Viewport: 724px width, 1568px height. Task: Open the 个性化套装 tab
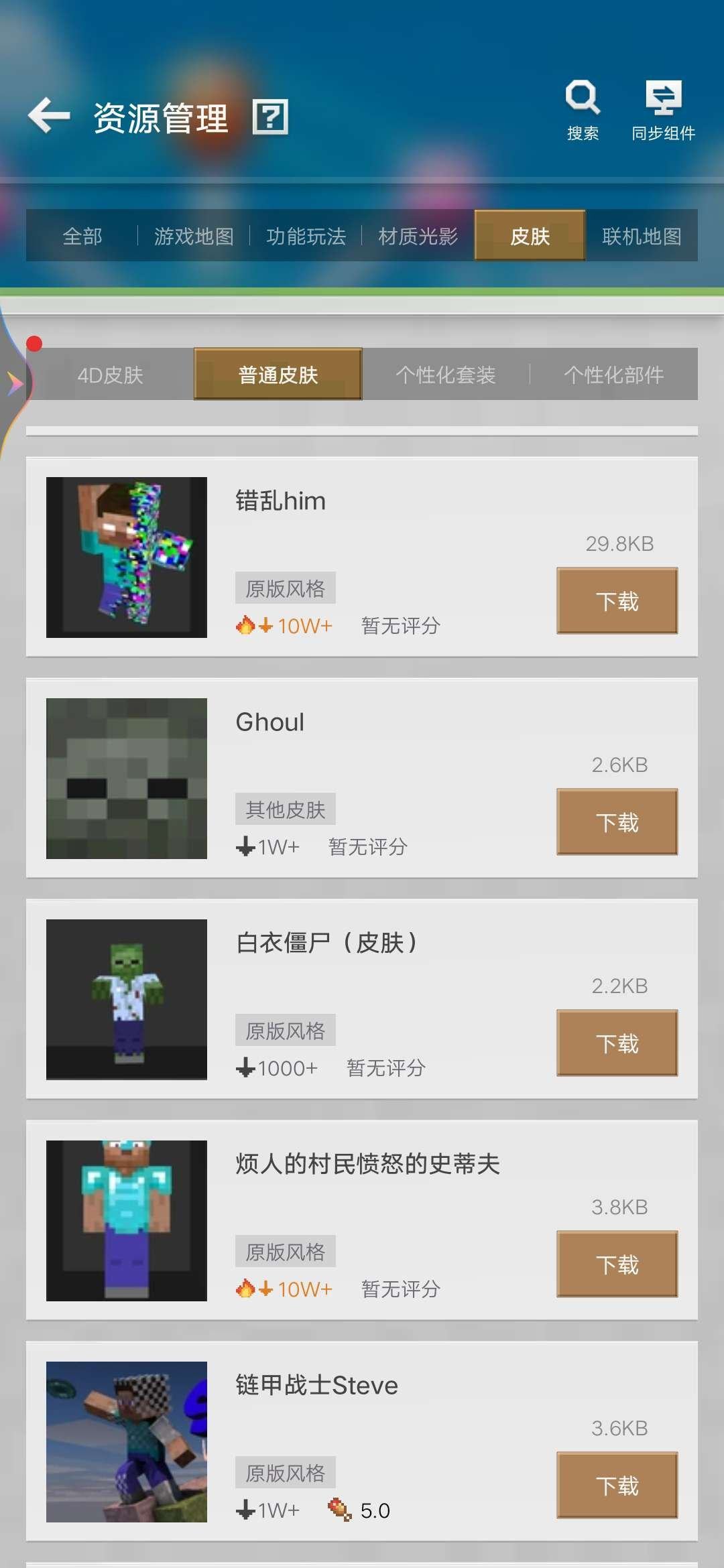pos(446,375)
